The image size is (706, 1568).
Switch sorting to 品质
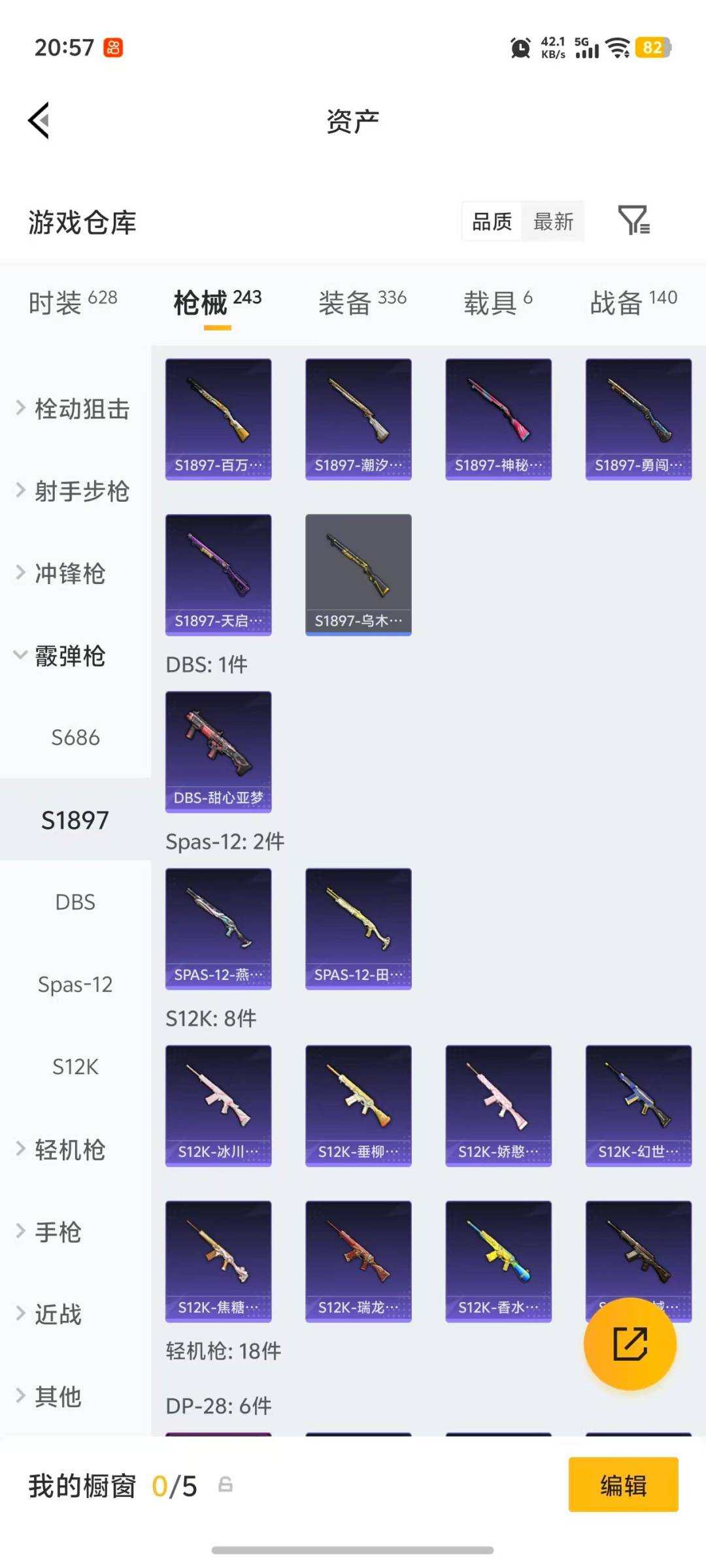point(490,222)
